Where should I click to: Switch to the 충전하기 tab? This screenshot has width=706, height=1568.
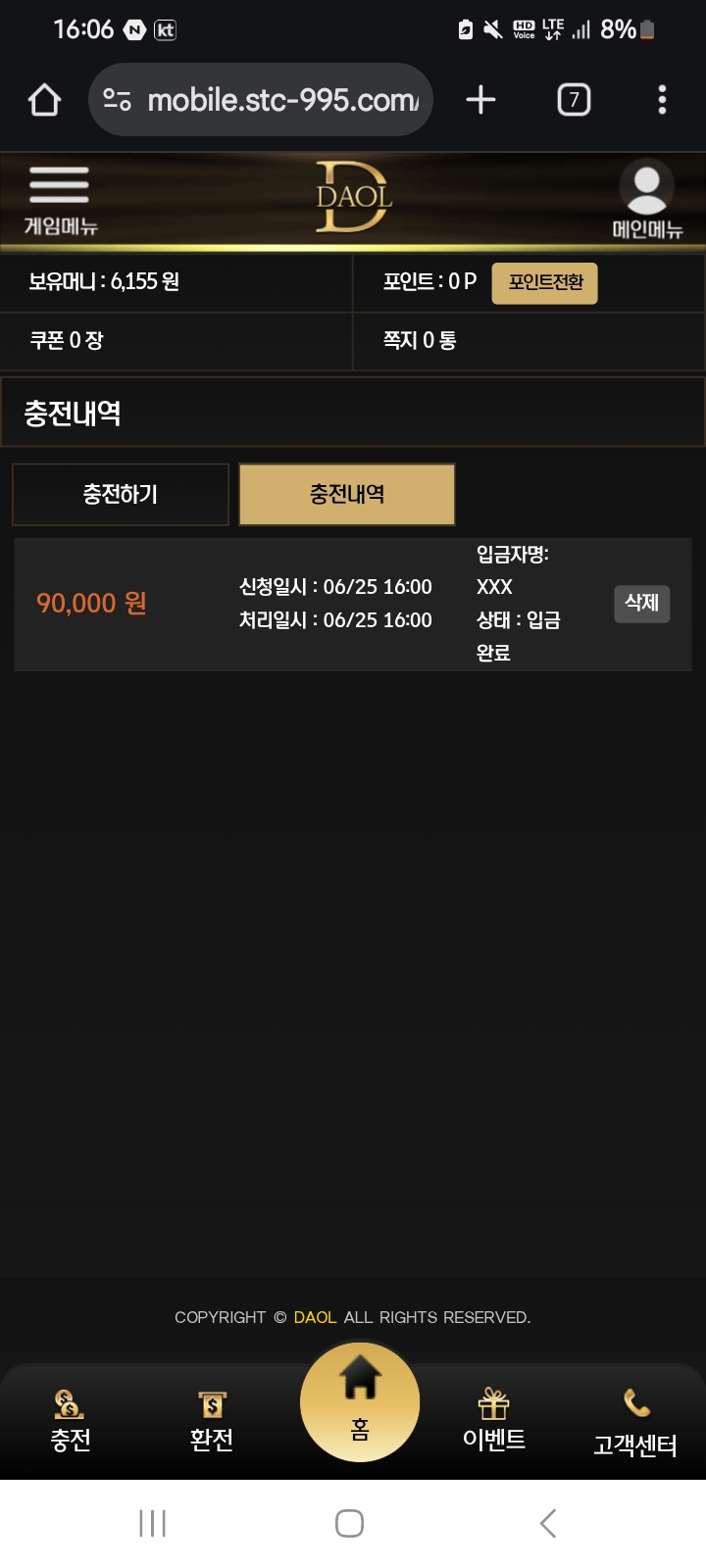pyautogui.click(x=121, y=494)
